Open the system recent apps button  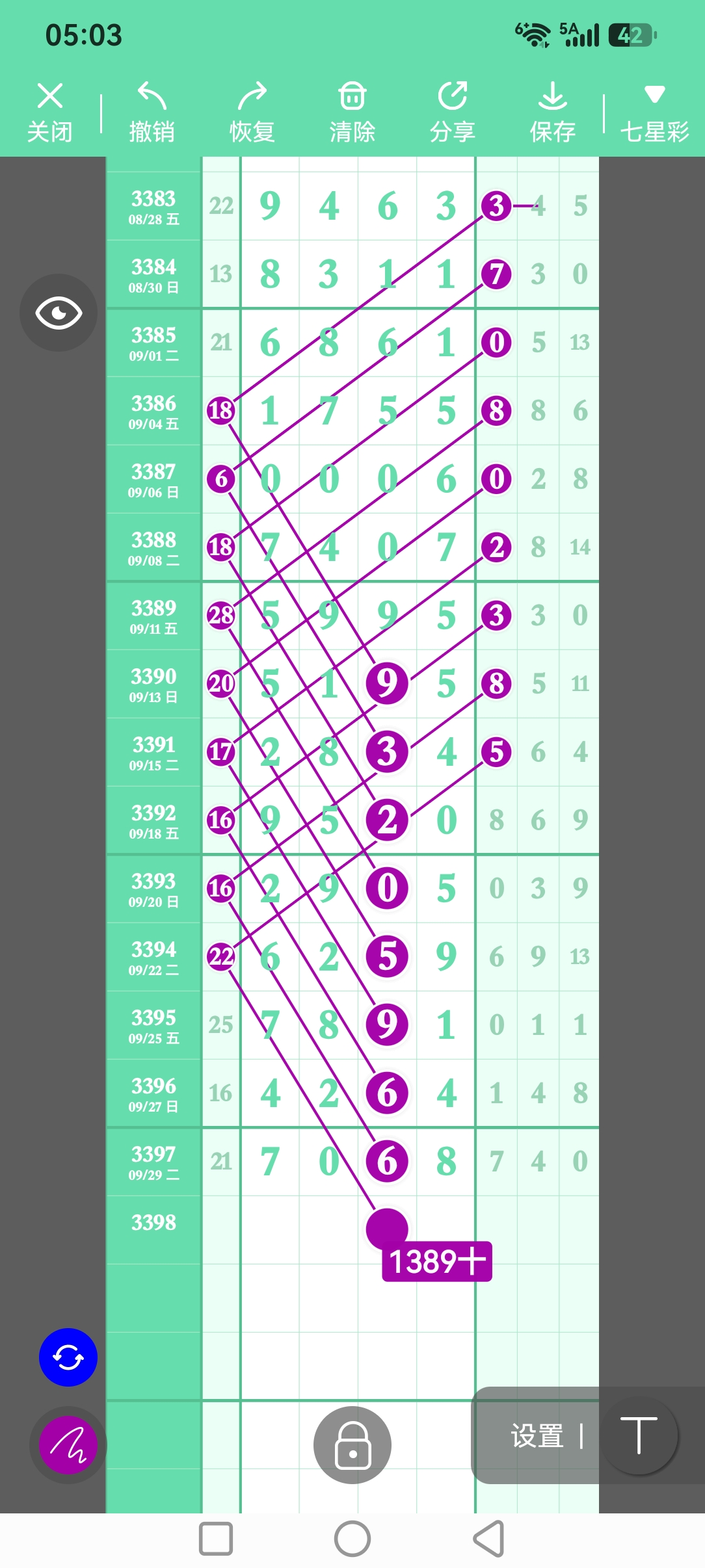pyautogui.click(x=216, y=1539)
